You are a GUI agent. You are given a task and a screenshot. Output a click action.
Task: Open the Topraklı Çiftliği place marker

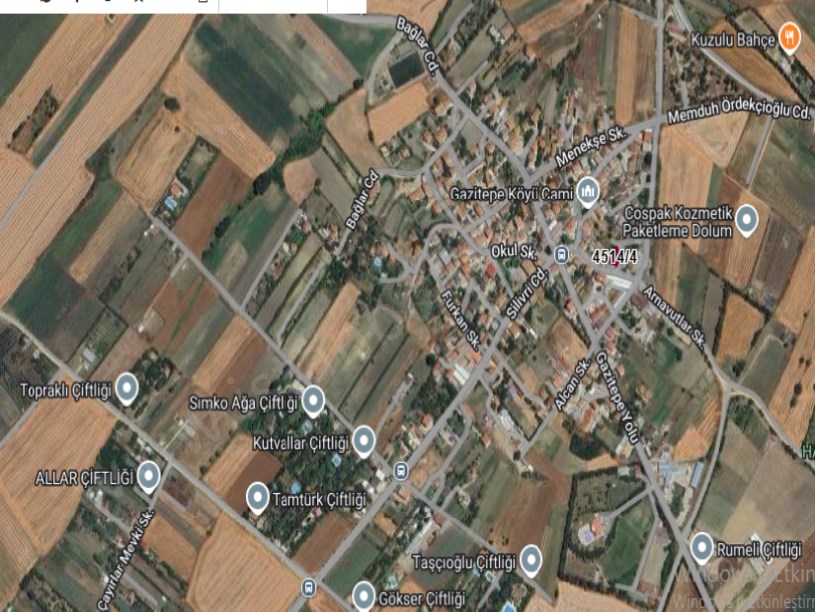[x=126, y=387]
